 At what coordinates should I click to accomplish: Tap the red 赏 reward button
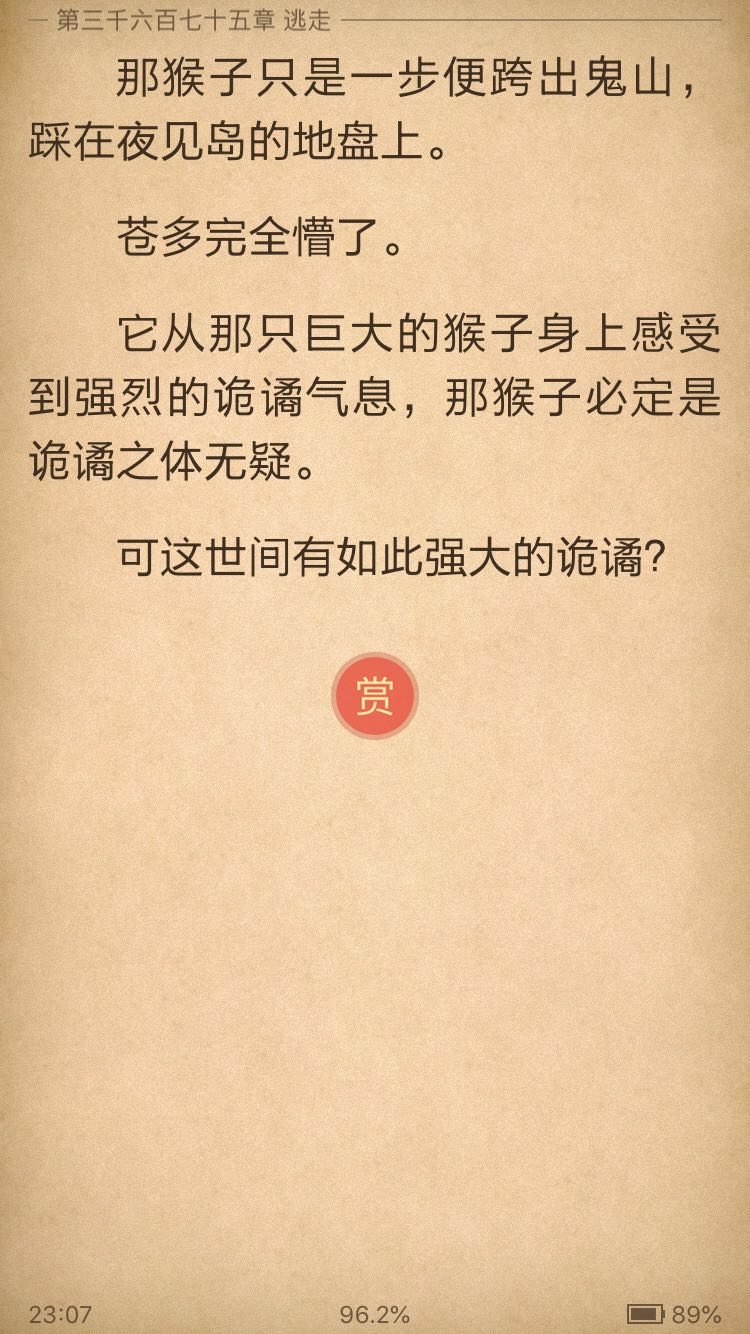(x=375, y=696)
